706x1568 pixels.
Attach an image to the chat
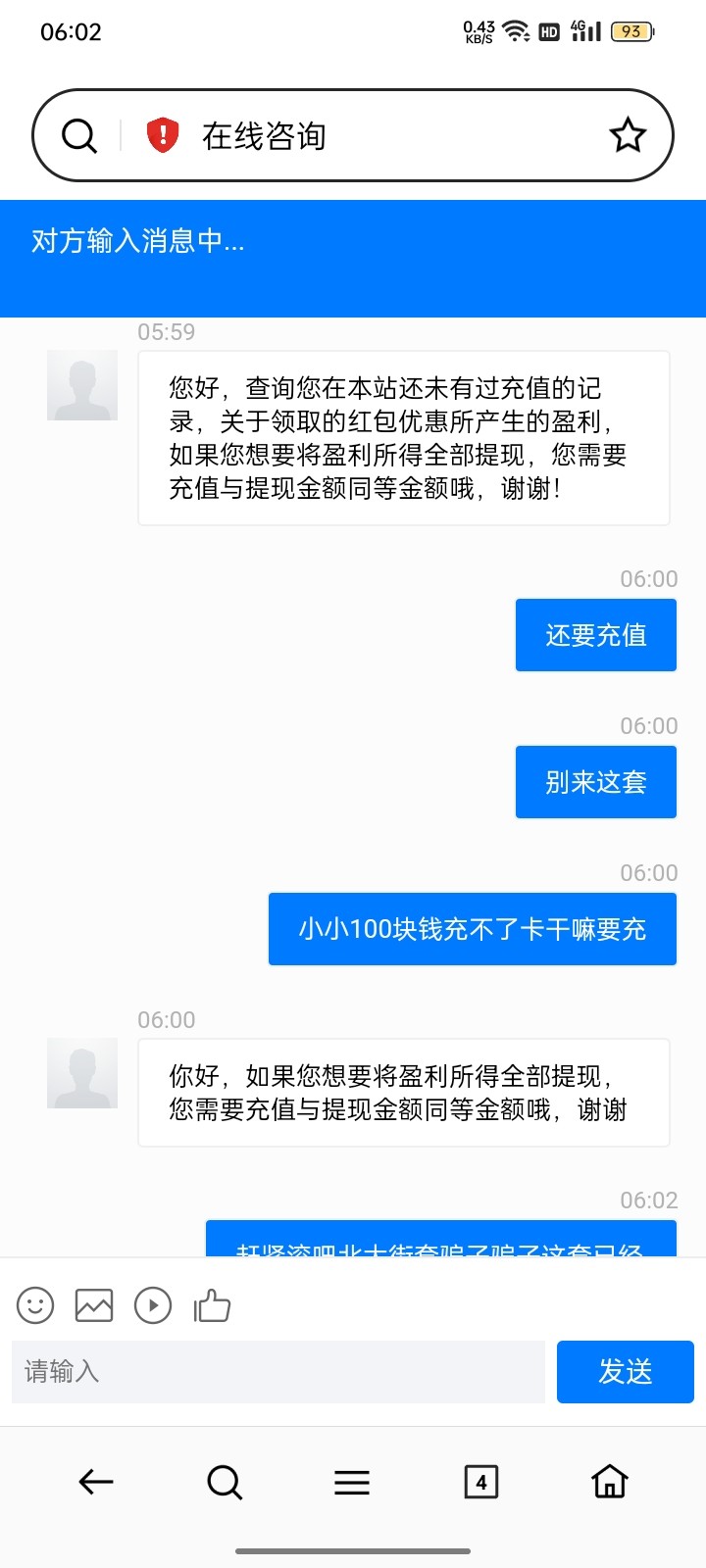(x=94, y=1305)
